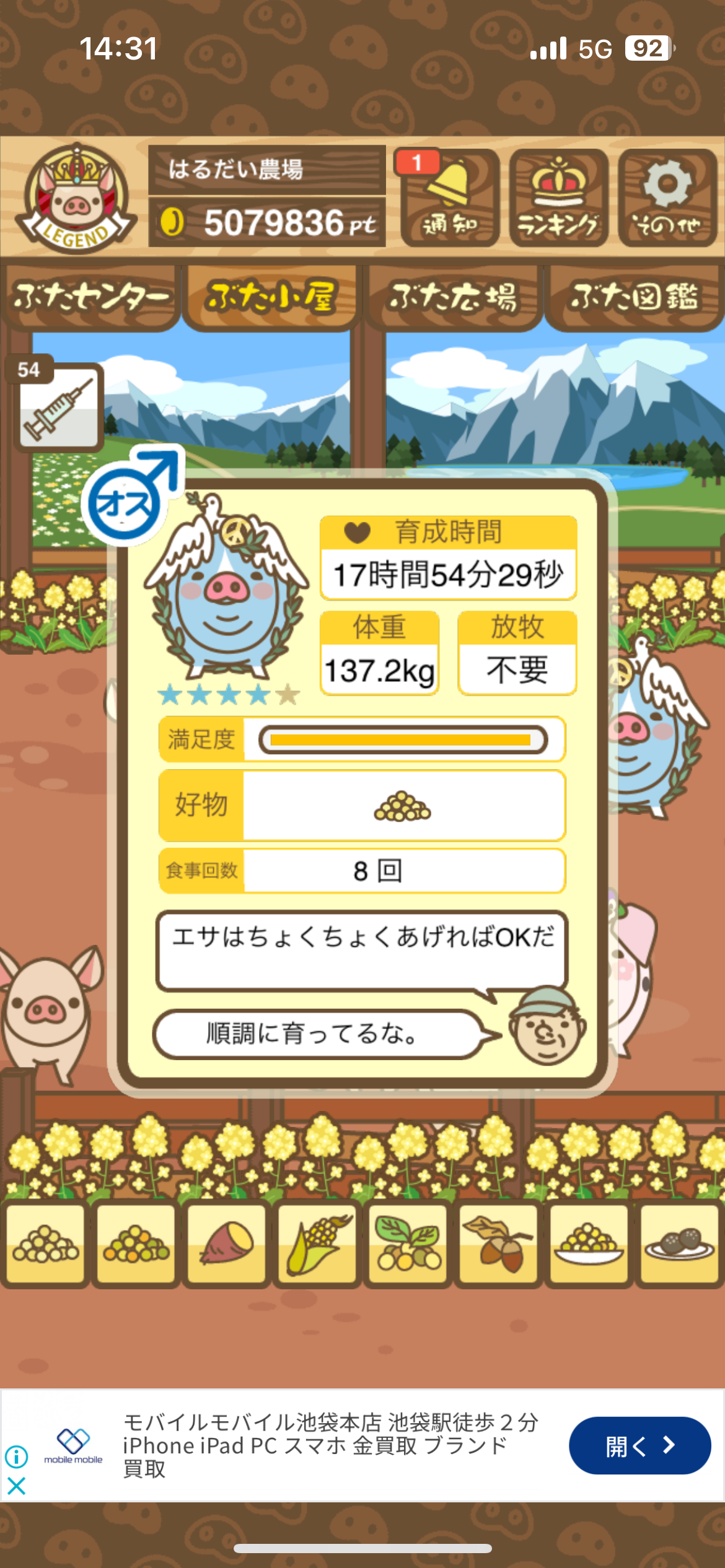
Task: Open the その他 settings gear
Action: click(667, 198)
